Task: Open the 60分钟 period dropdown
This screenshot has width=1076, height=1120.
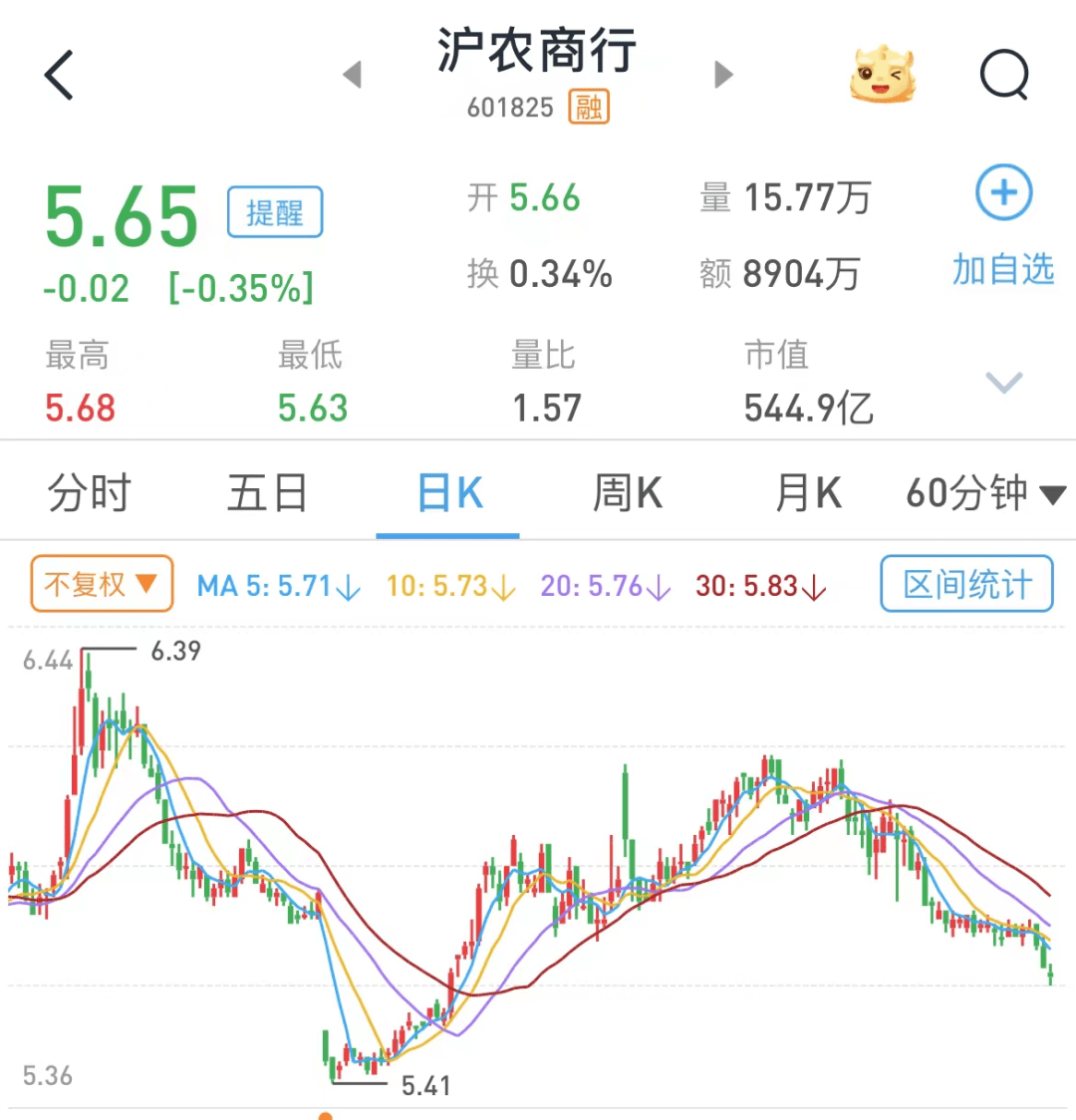Action: (984, 493)
